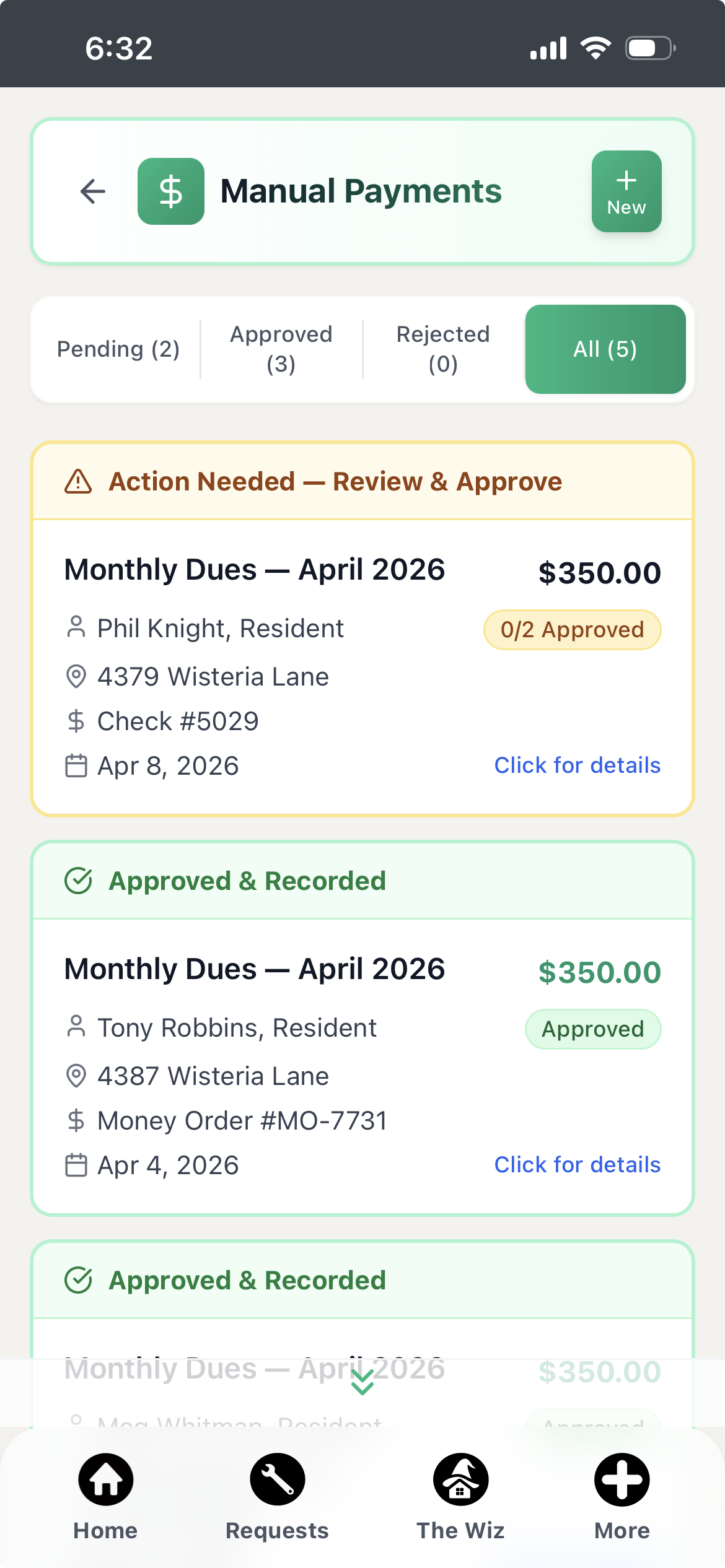Screen dimensions: 725x1568
Task: Tap the warning triangle on Action Needed banner
Action: coord(78,481)
